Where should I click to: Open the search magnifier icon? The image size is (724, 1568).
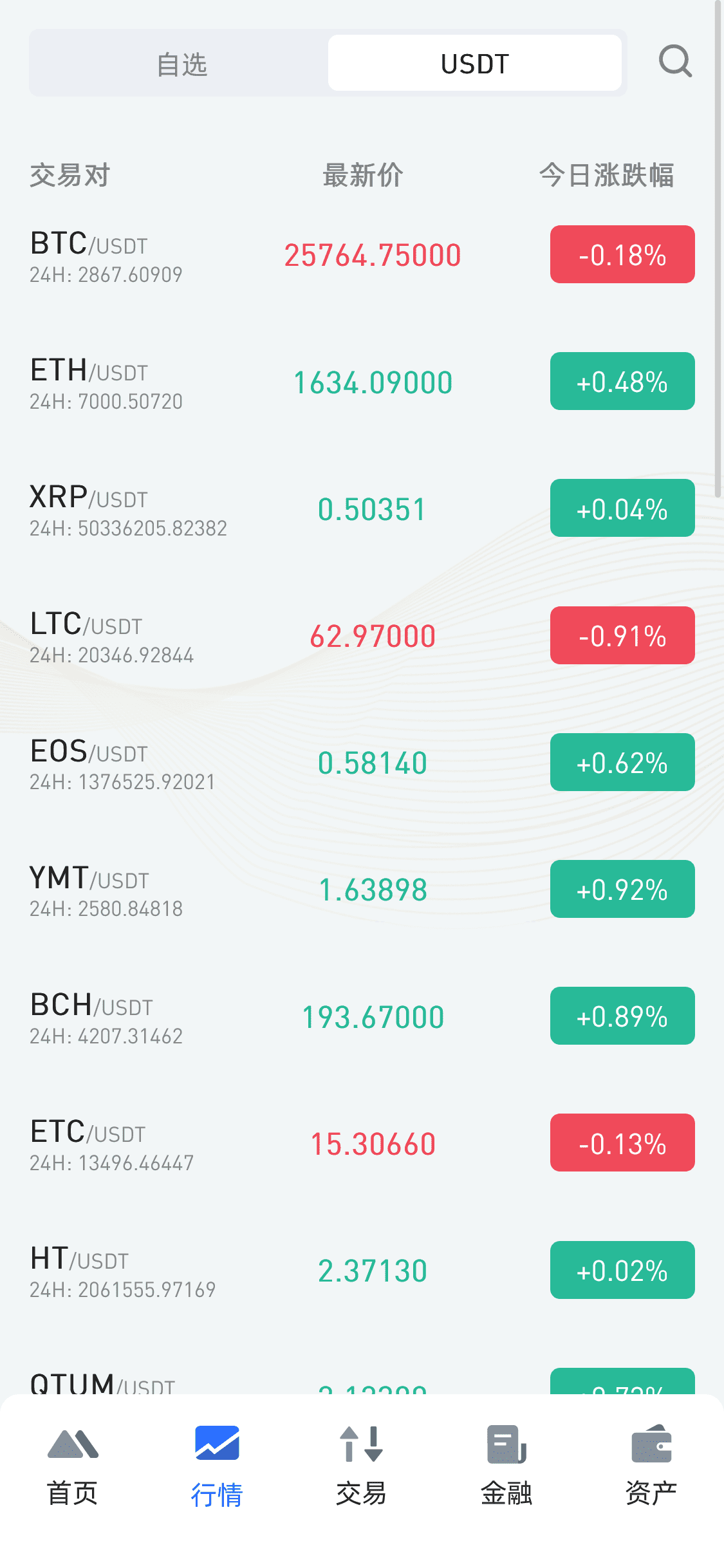pyautogui.click(x=675, y=62)
